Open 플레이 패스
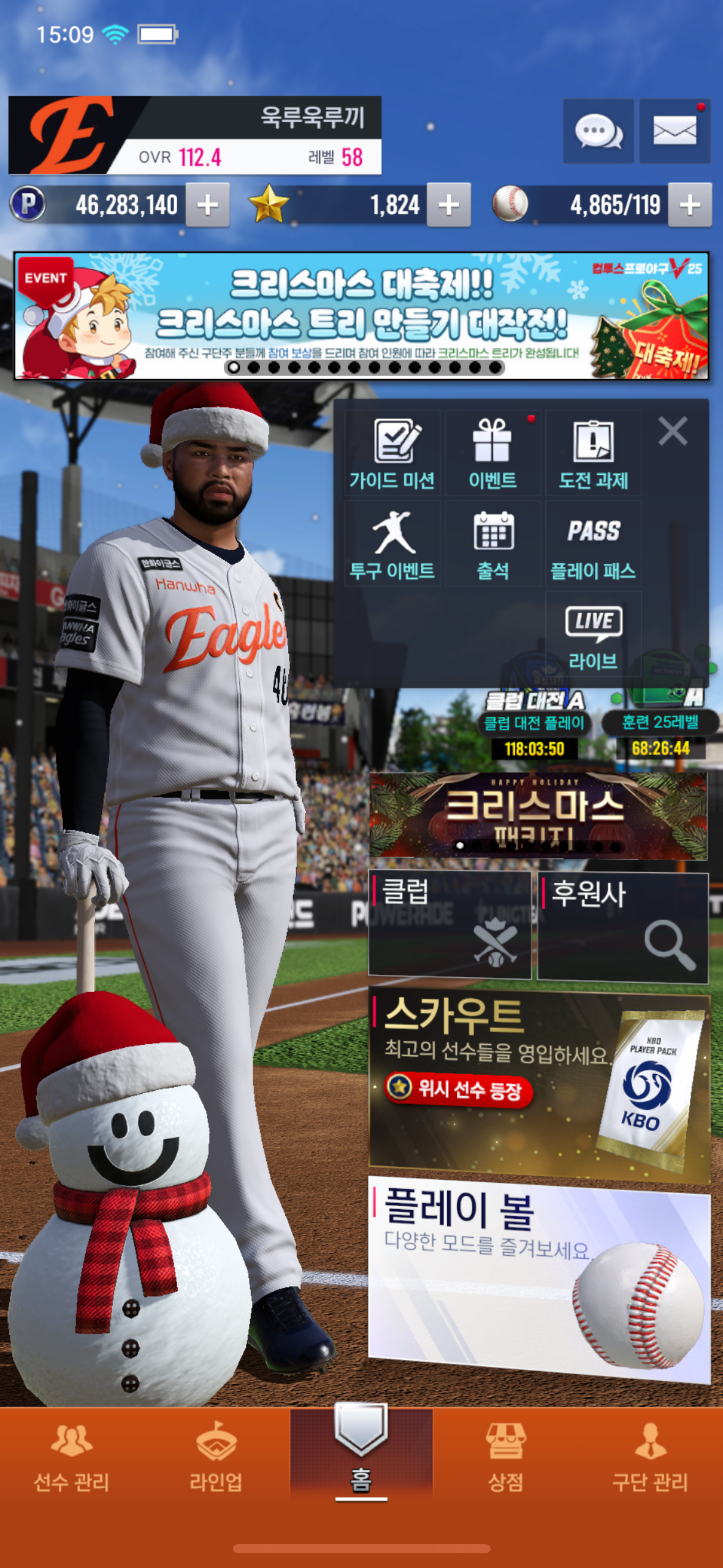 pos(593,544)
